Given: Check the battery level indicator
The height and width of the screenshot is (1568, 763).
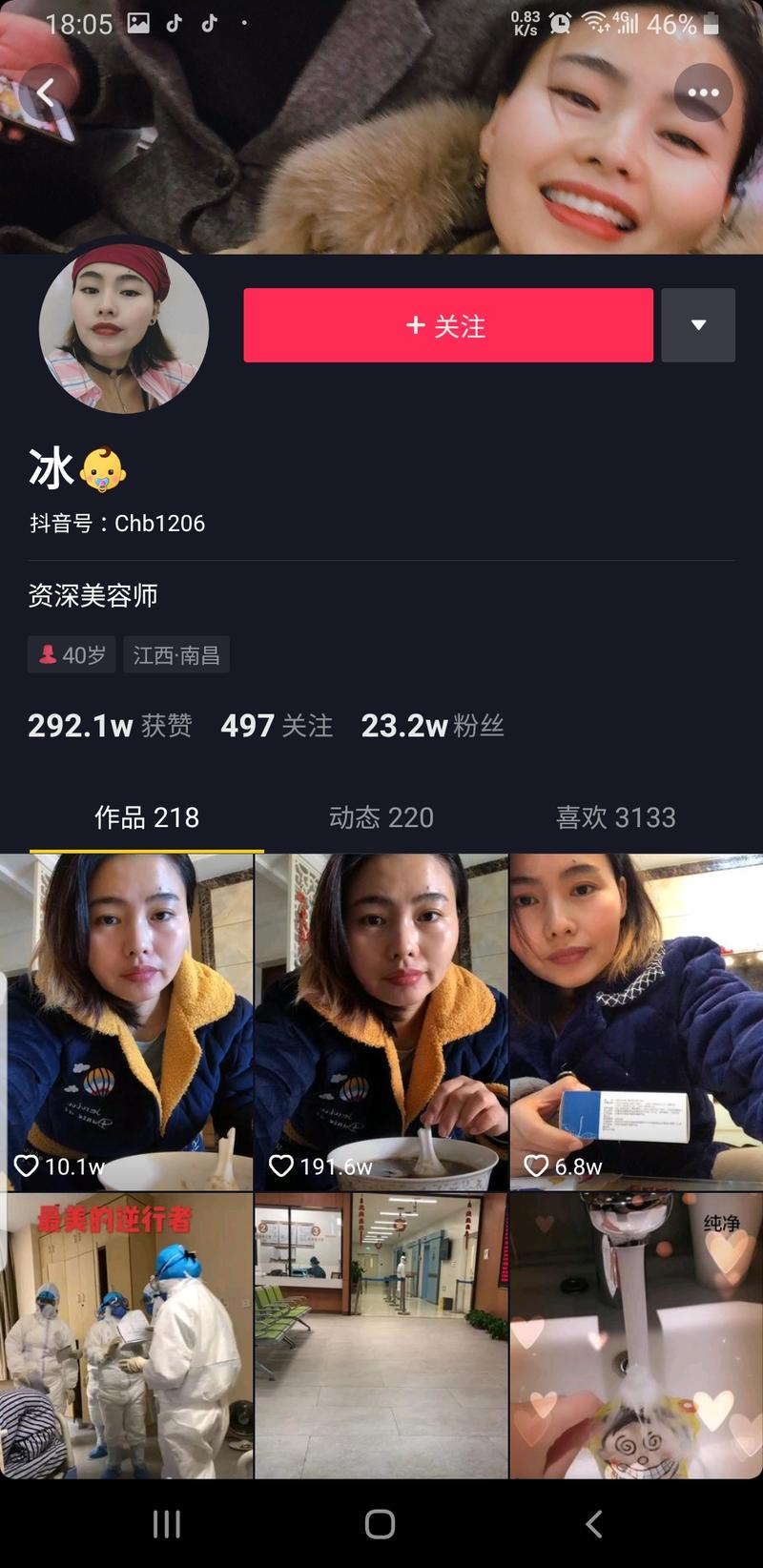Looking at the screenshot, I should click(x=709, y=25).
